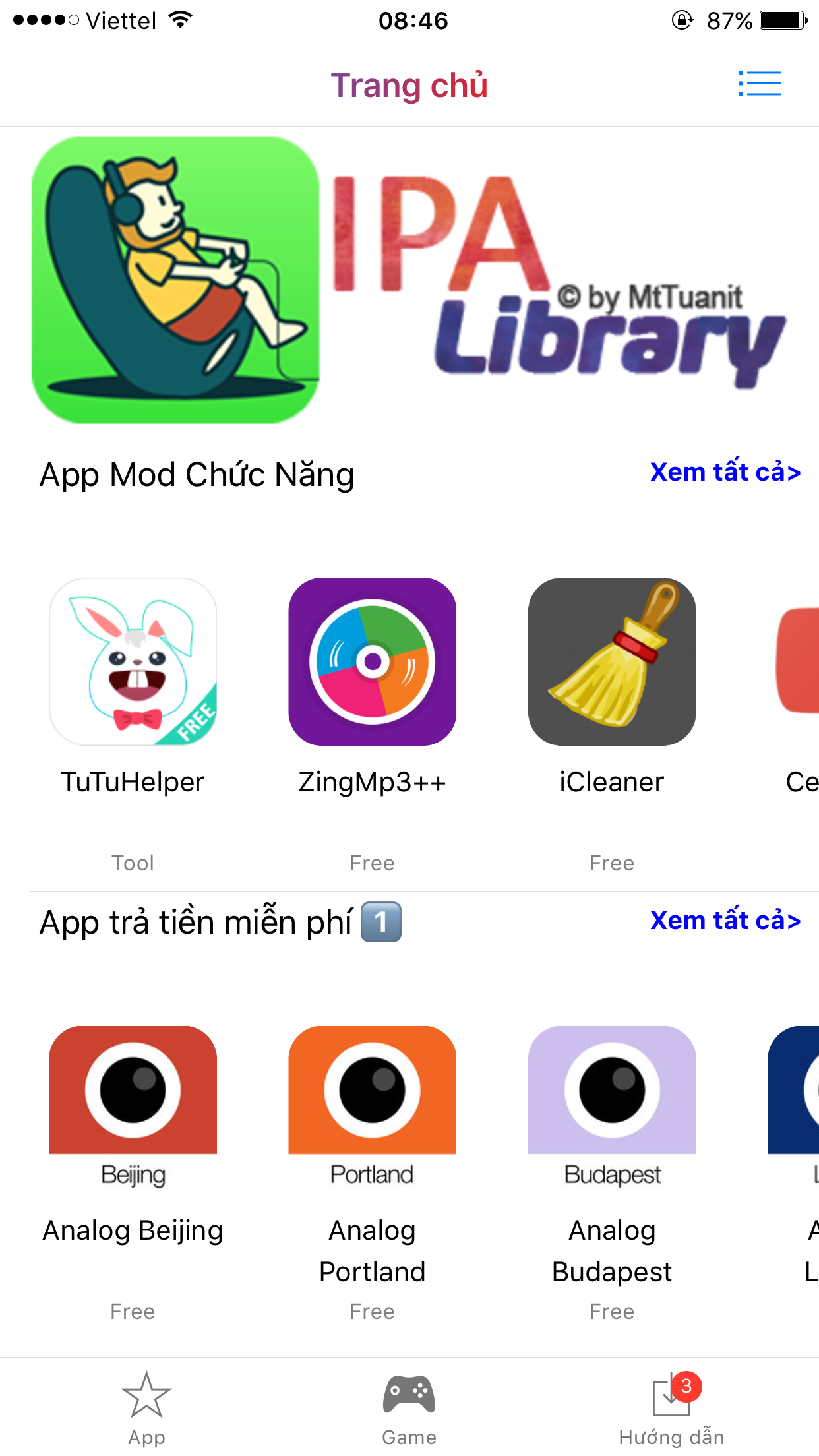View all App Mod Chức Năng apps
Viewport: 819px width, 1456px height.
point(725,472)
